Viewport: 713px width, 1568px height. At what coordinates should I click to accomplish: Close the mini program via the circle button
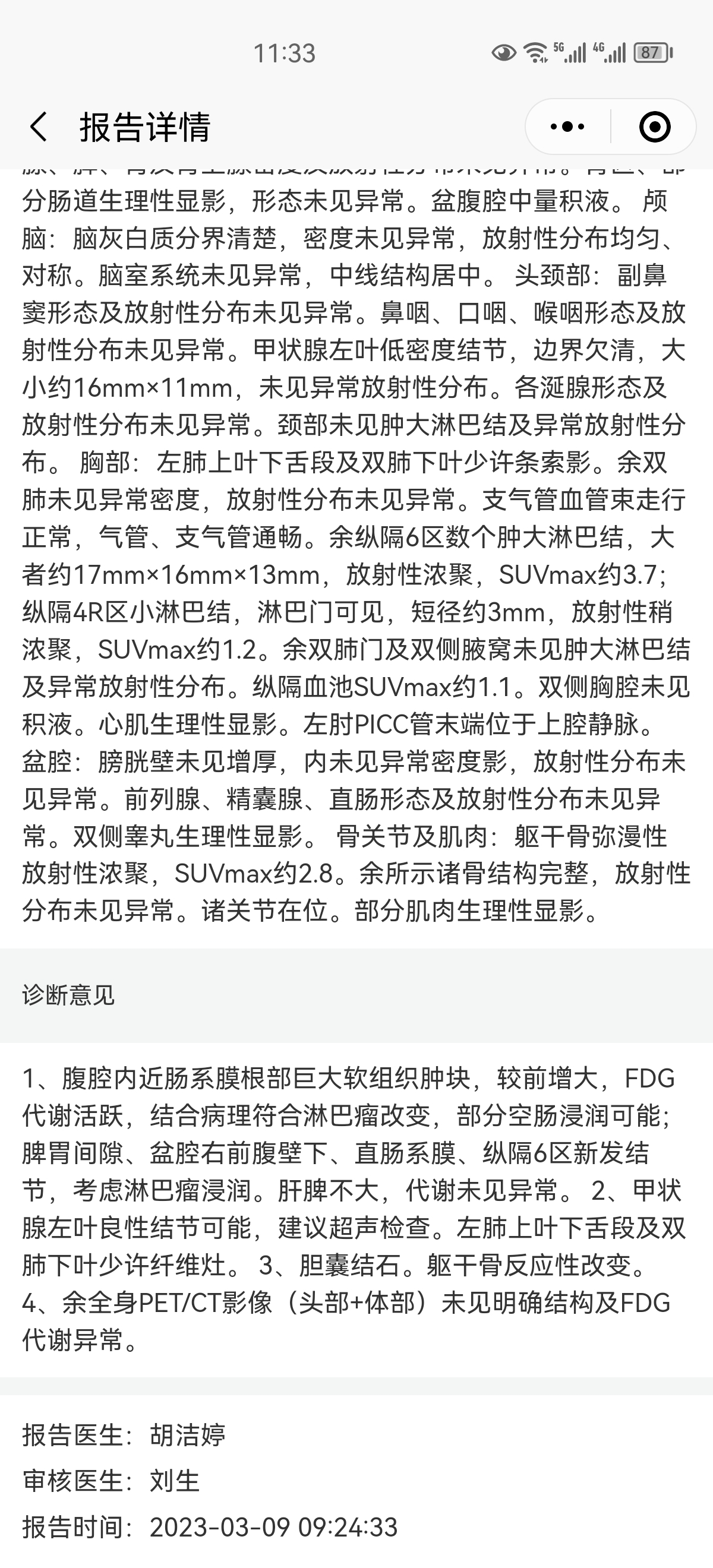(x=655, y=127)
